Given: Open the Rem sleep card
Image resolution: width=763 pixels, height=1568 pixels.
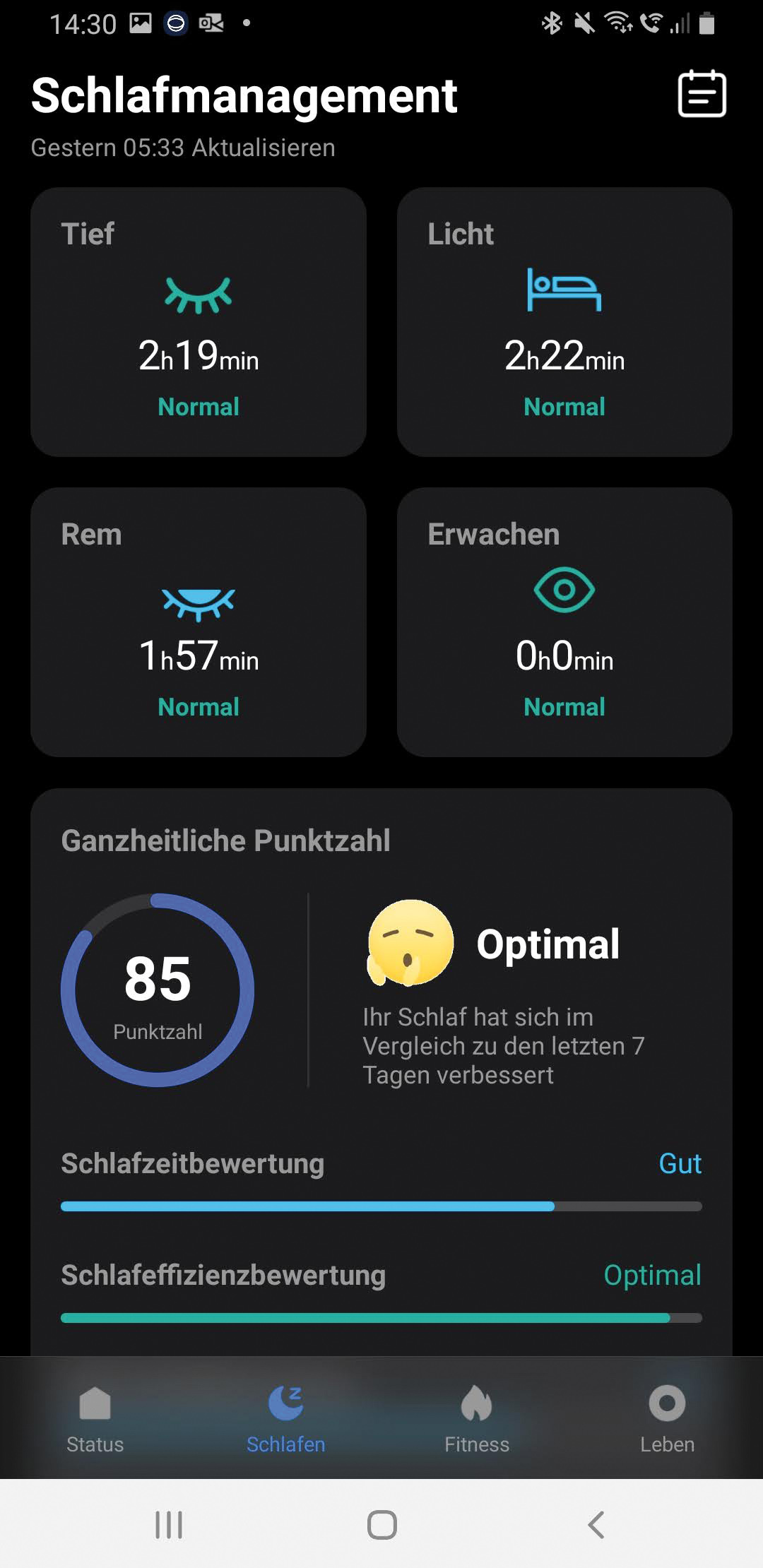Looking at the screenshot, I should click(199, 622).
